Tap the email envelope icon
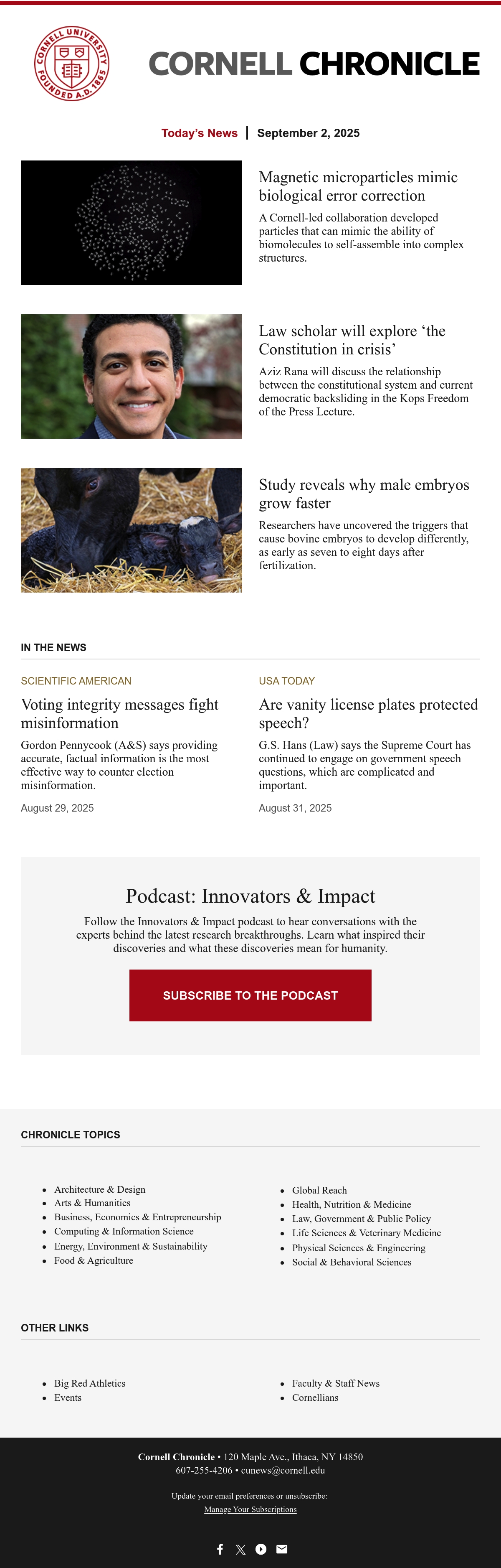501x1568 pixels. coord(281,1549)
